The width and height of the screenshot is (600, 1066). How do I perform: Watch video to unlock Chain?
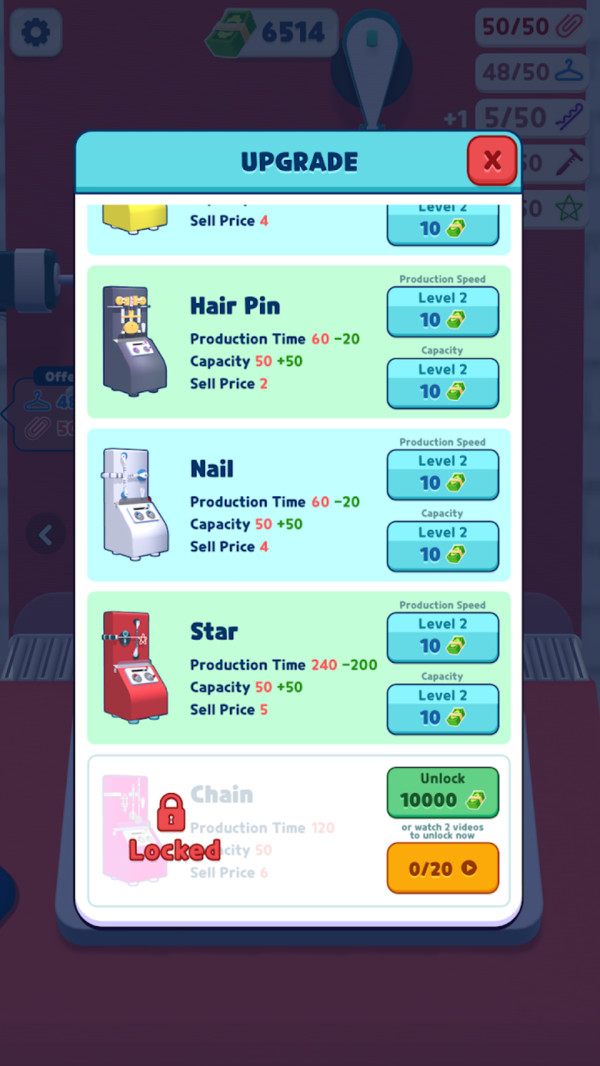442,868
